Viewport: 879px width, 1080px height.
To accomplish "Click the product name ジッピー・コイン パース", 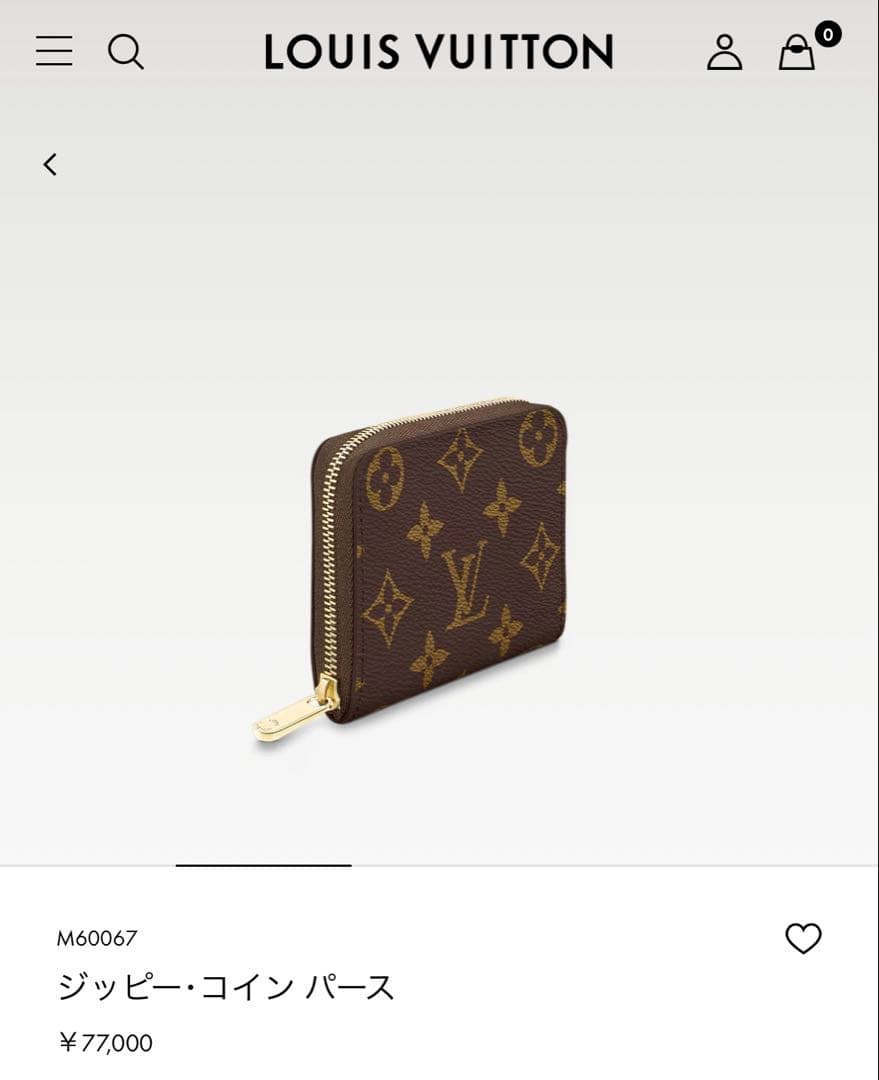I will [227, 986].
